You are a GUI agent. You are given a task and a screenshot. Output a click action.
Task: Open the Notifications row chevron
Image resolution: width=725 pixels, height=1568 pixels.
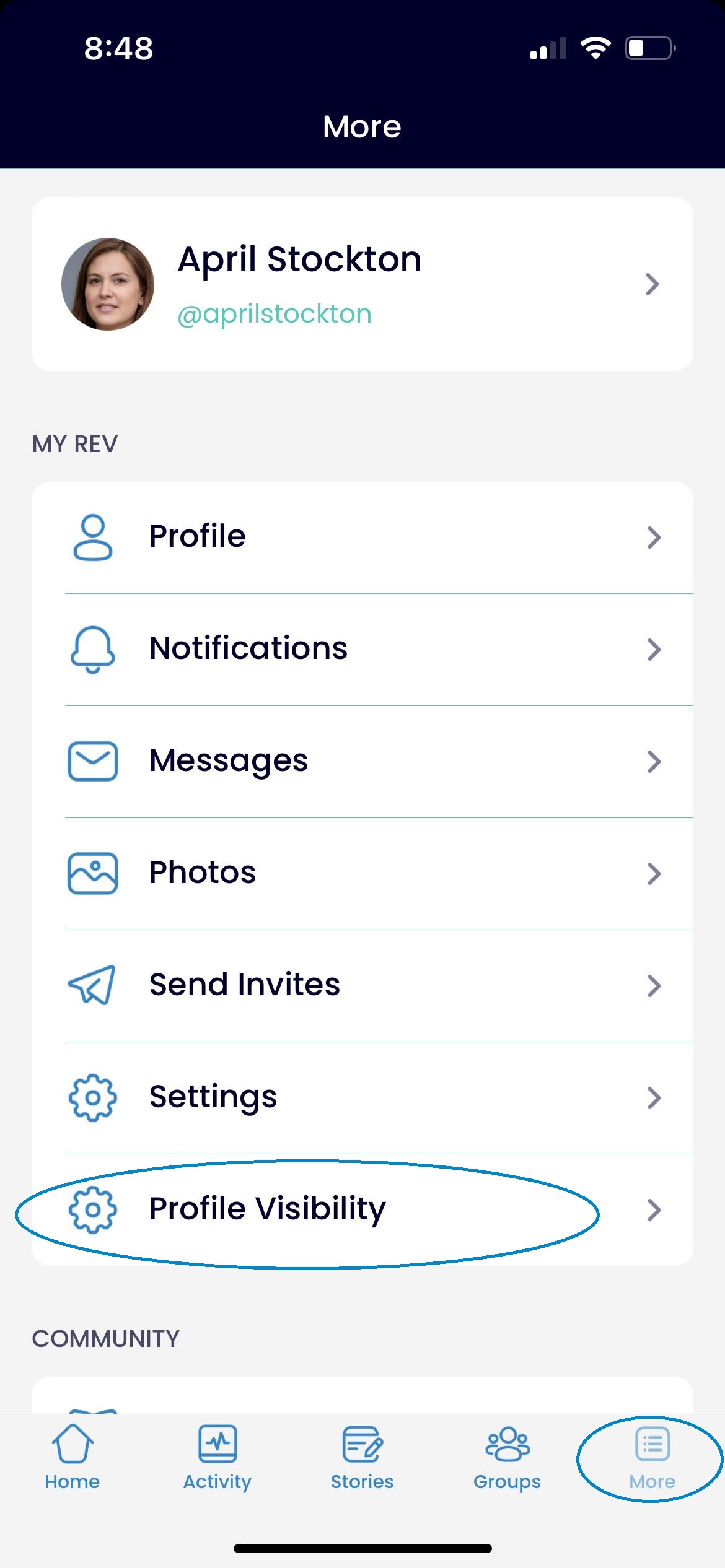coord(653,650)
